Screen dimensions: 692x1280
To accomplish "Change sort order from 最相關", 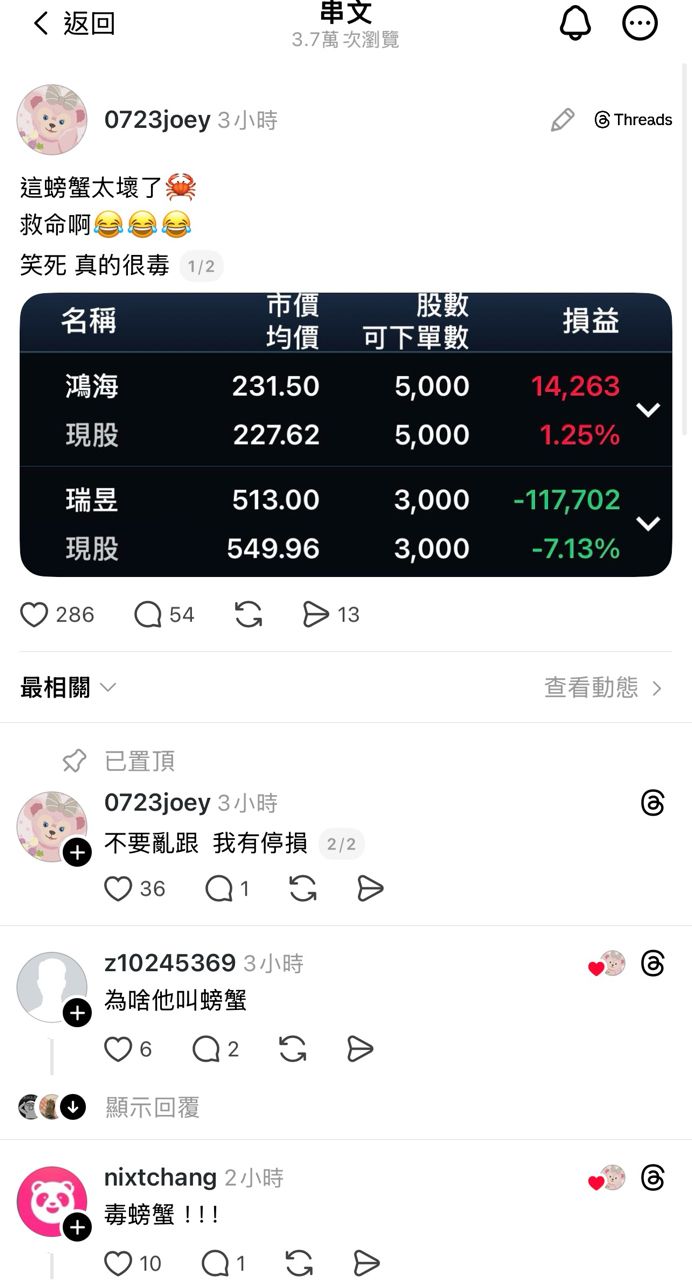I will pos(68,688).
